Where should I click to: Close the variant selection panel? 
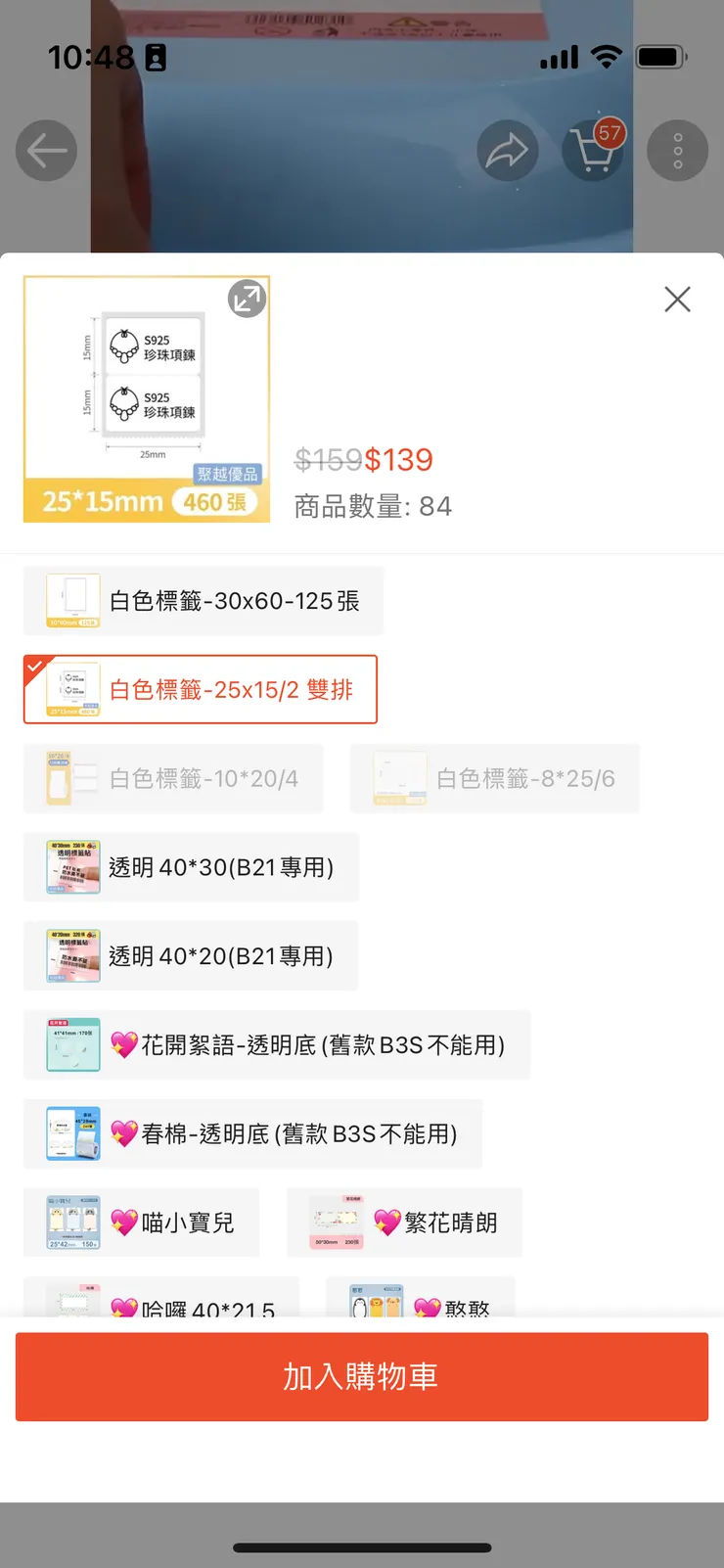point(677,300)
